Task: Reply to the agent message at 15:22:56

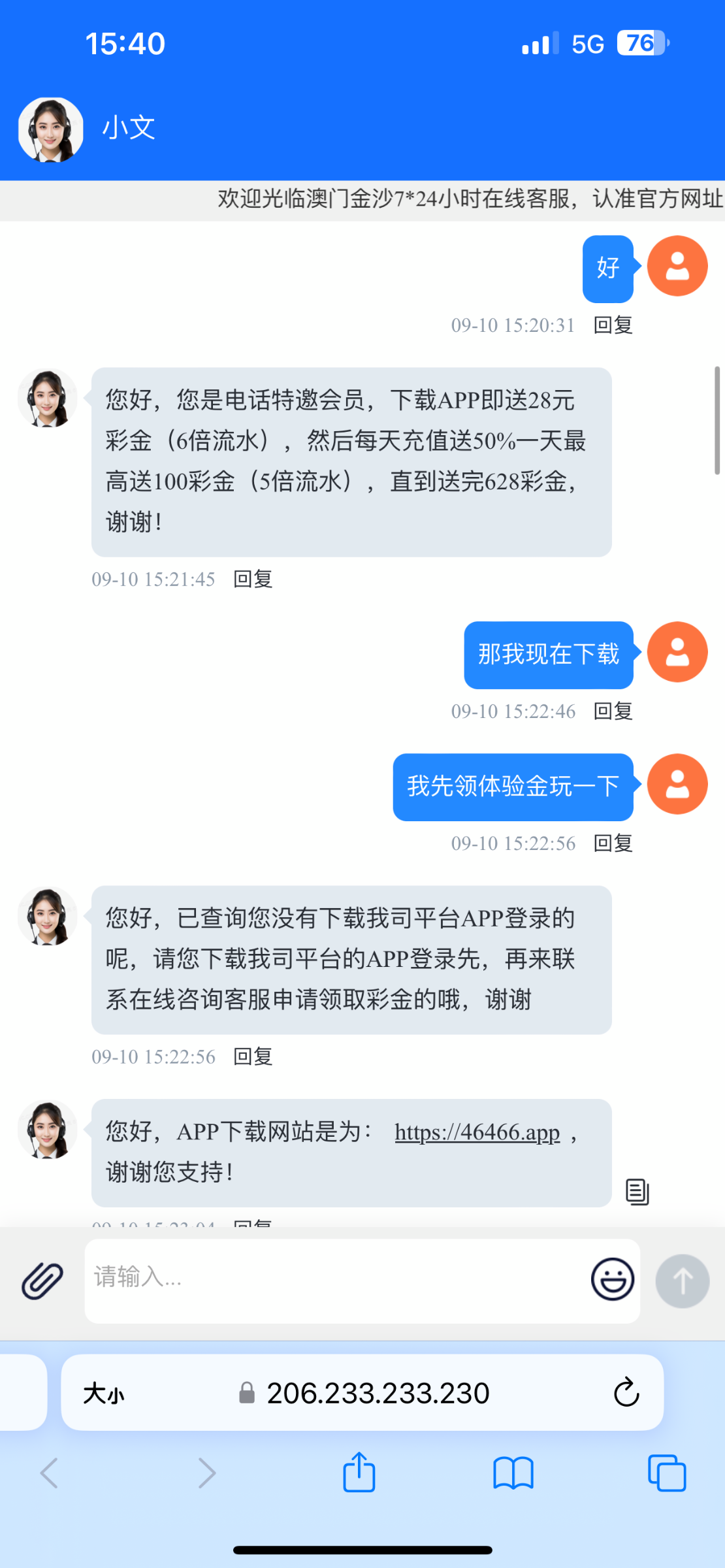Action: (253, 1056)
